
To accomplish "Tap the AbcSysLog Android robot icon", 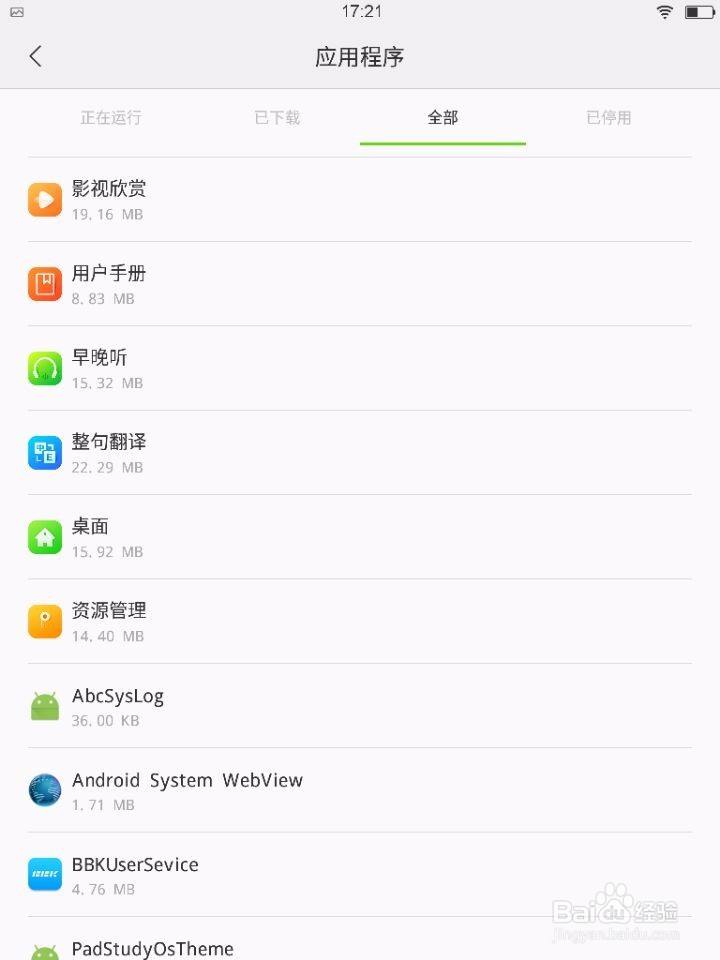I will click(44, 705).
